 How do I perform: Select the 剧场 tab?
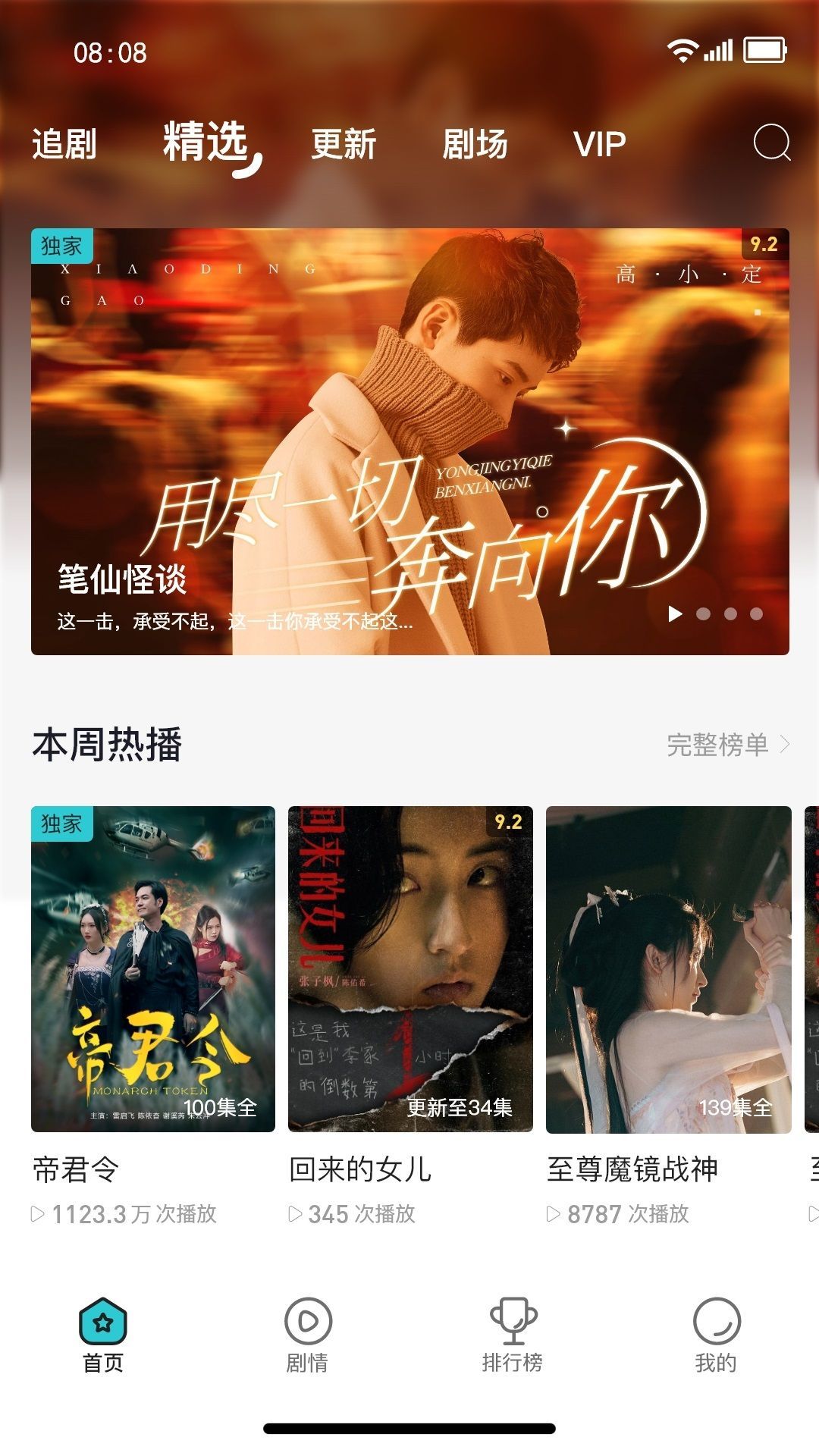[x=476, y=143]
